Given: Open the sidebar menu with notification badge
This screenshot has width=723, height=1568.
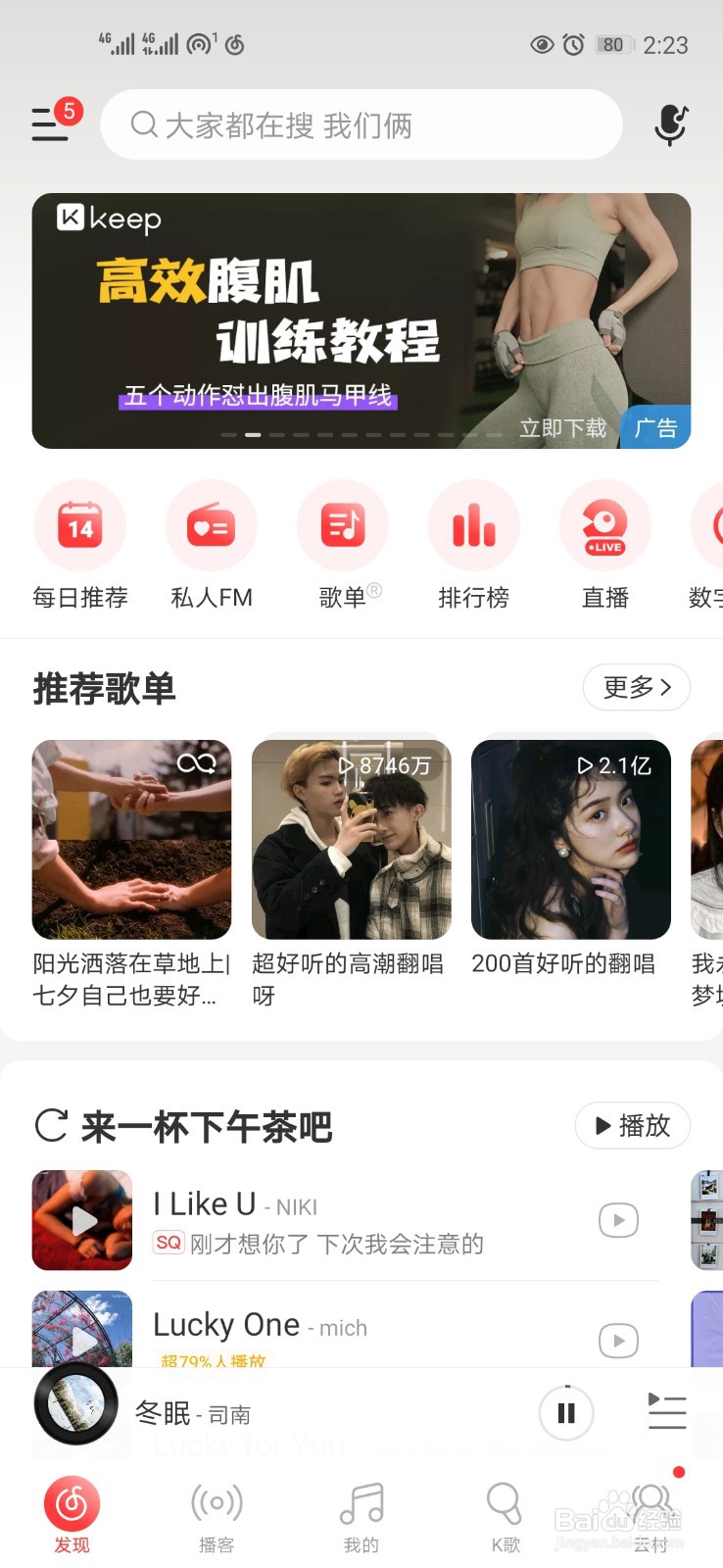Looking at the screenshot, I should 49,124.
